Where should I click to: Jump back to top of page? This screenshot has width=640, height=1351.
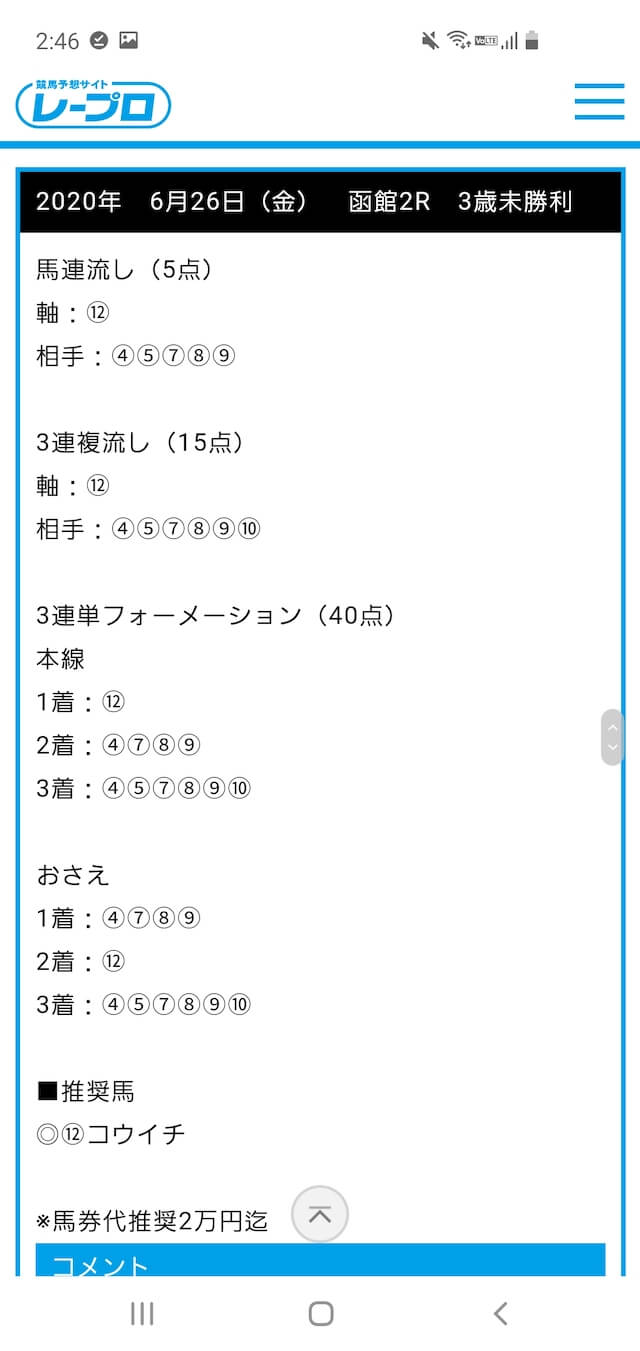coord(320,1214)
